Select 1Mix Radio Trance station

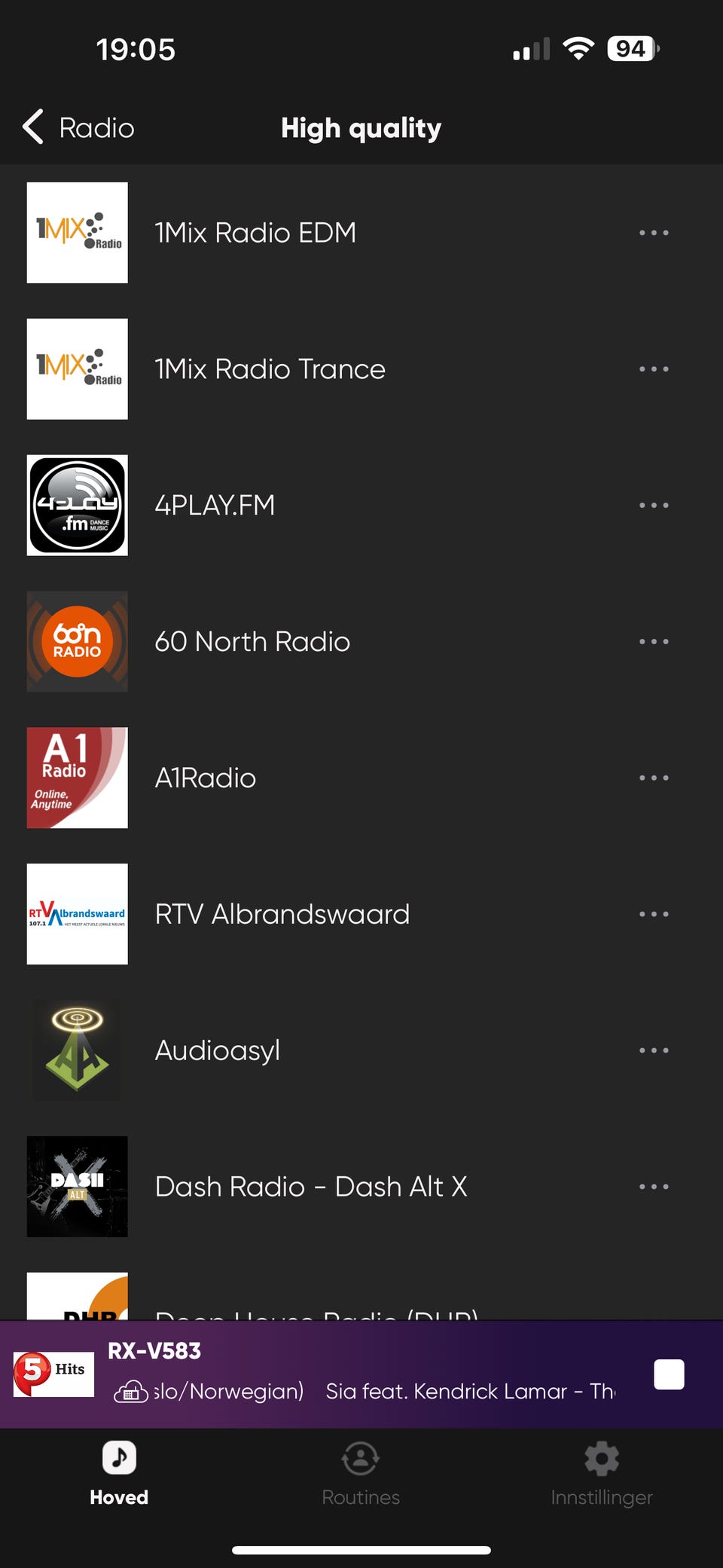click(270, 369)
